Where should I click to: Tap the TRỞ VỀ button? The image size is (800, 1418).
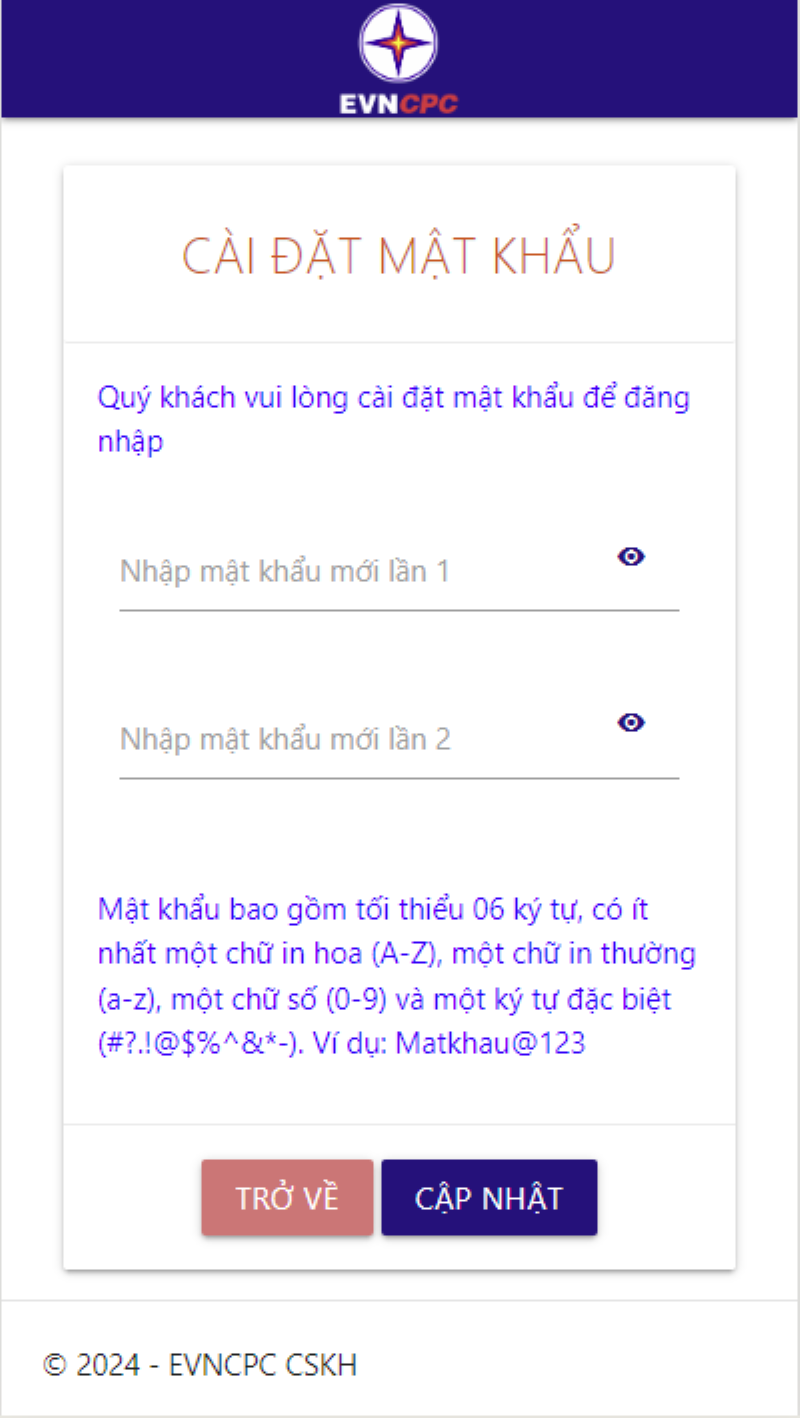click(x=287, y=1198)
